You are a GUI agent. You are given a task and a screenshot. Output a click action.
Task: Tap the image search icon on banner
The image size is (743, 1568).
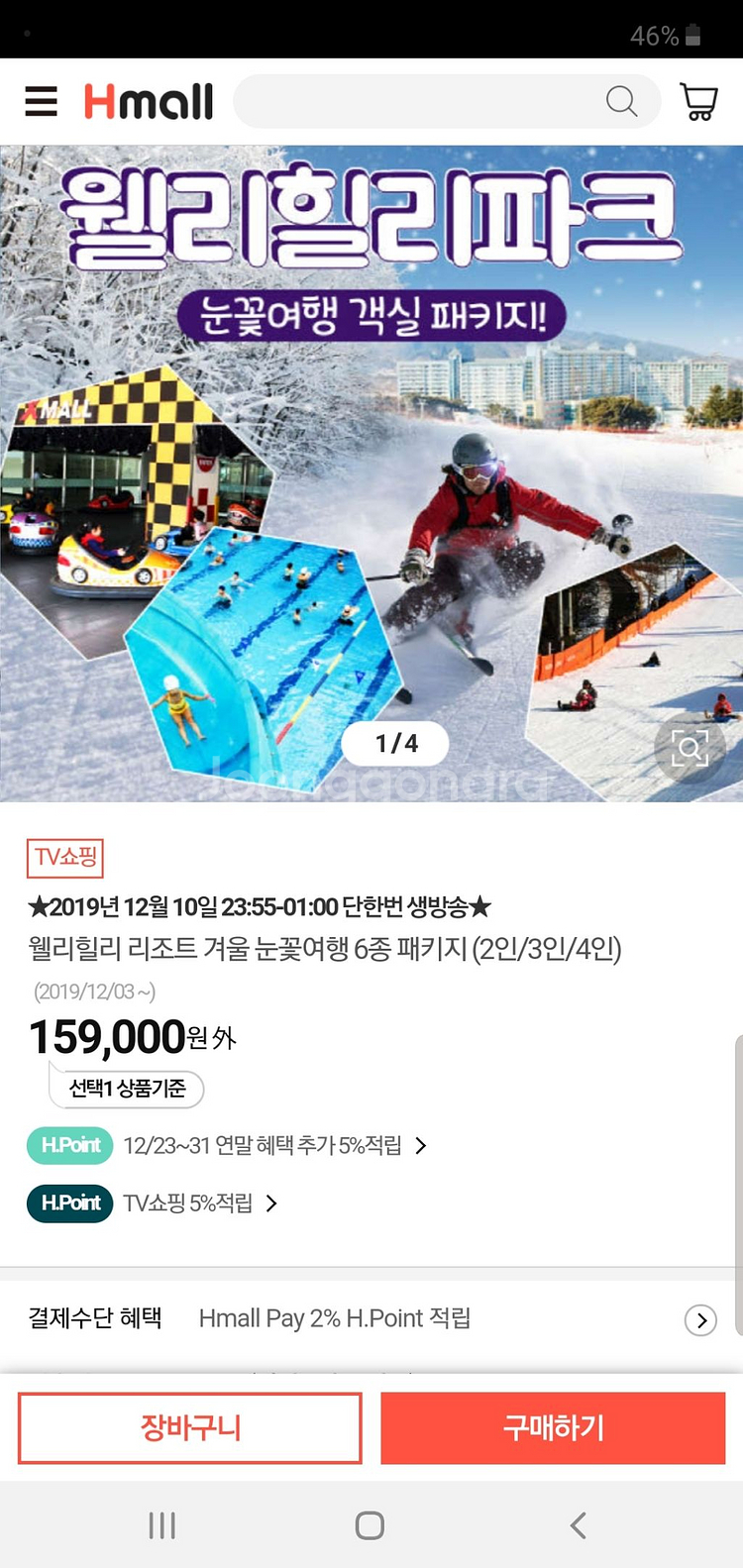tap(690, 748)
